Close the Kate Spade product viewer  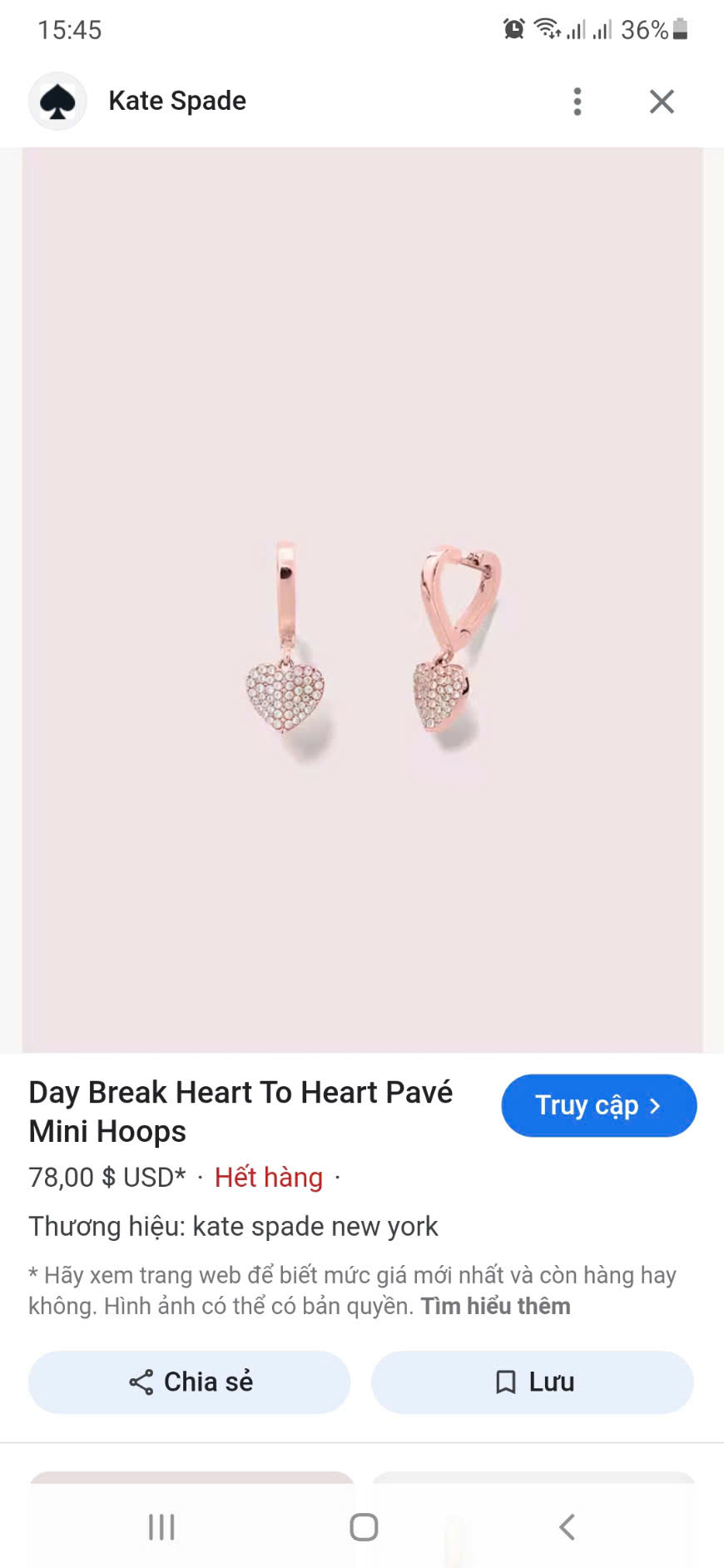(x=662, y=102)
